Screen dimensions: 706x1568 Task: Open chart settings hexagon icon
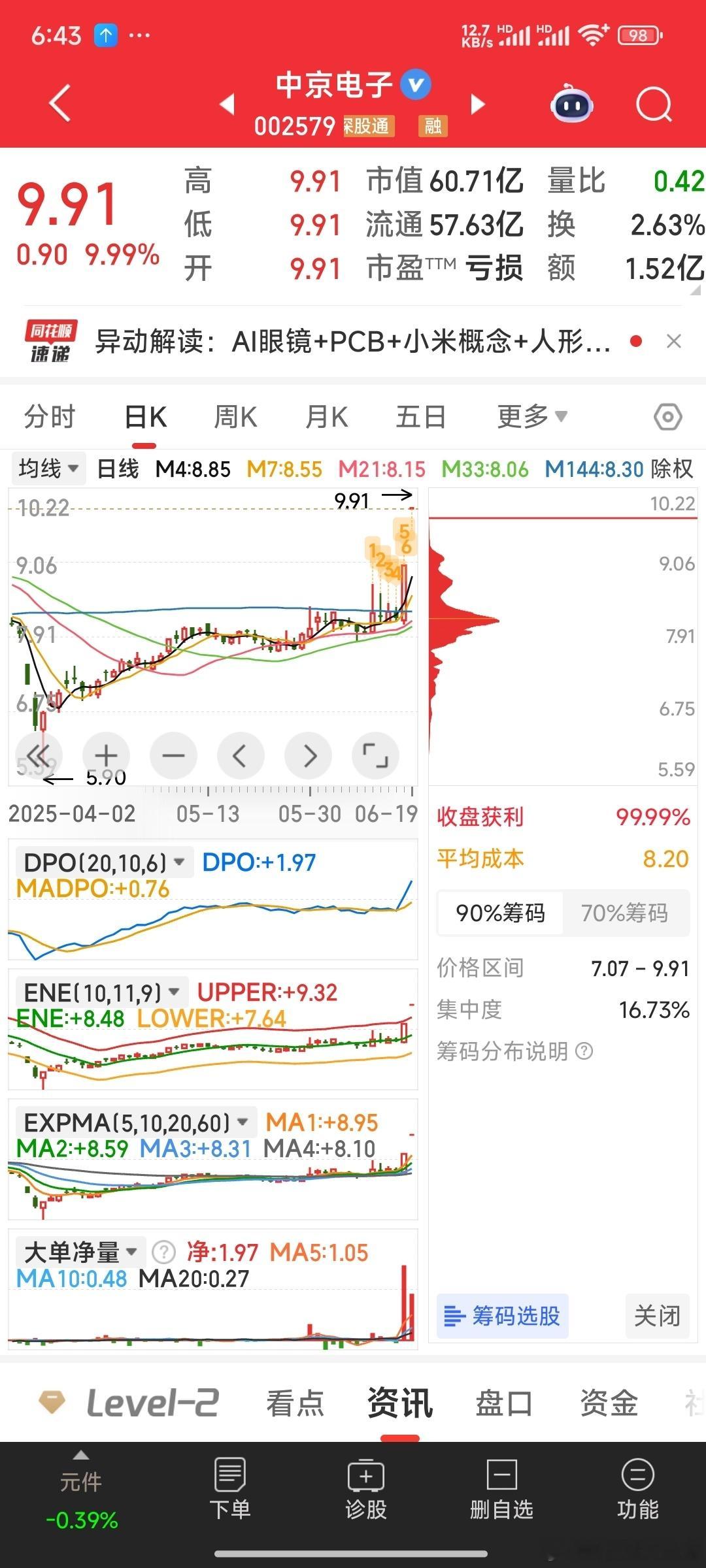click(x=668, y=416)
